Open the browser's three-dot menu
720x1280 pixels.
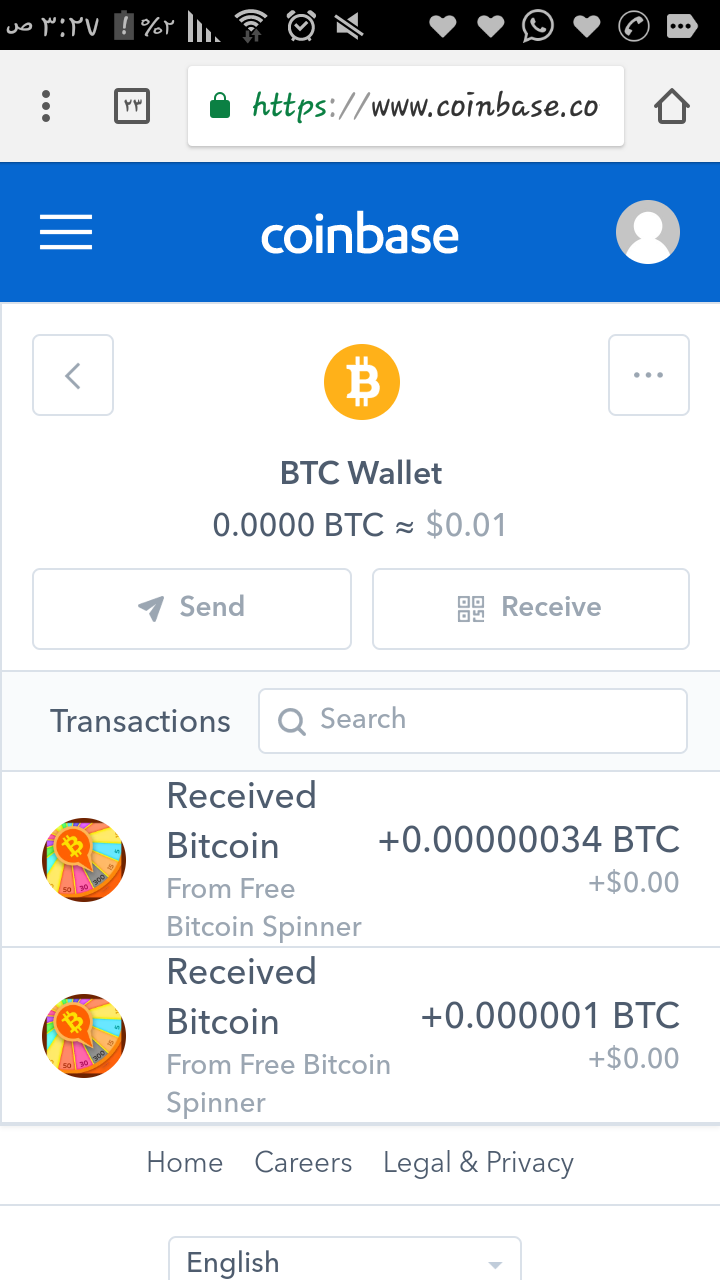point(46,106)
